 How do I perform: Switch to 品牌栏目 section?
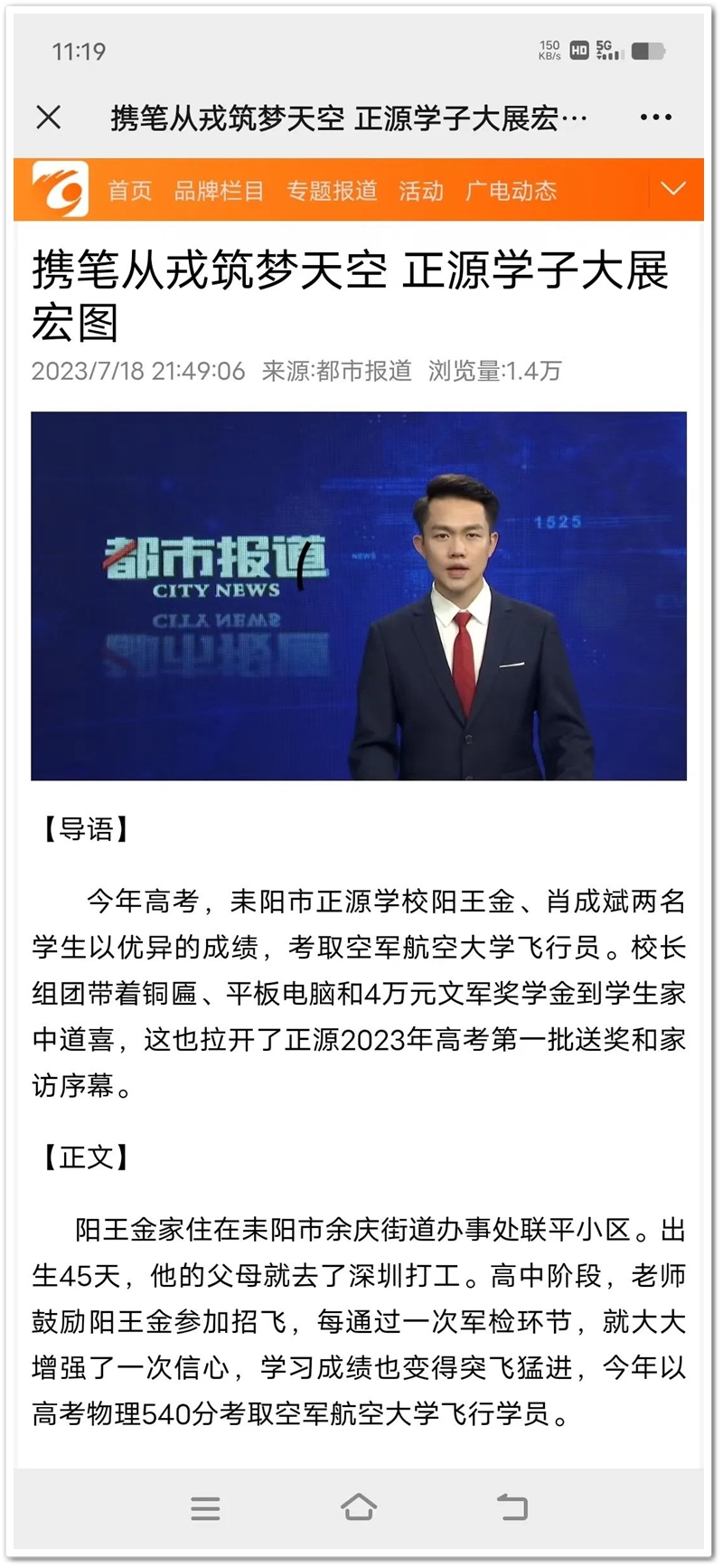(219, 191)
